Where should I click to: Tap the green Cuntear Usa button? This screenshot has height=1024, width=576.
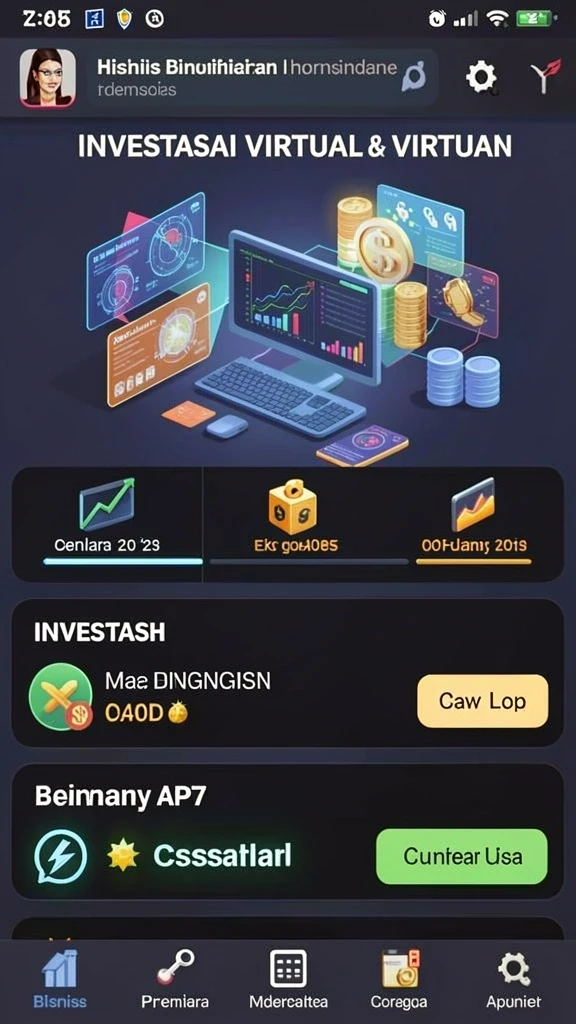point(462,856)
